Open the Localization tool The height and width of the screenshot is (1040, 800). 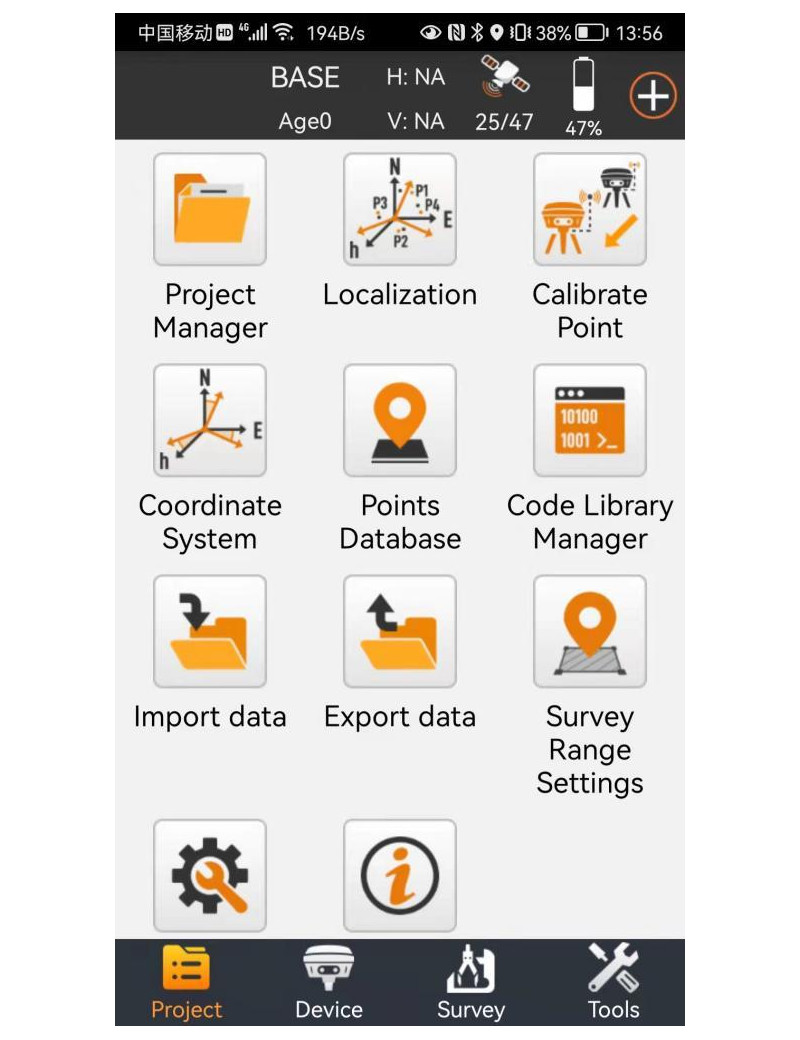point(400,209)
